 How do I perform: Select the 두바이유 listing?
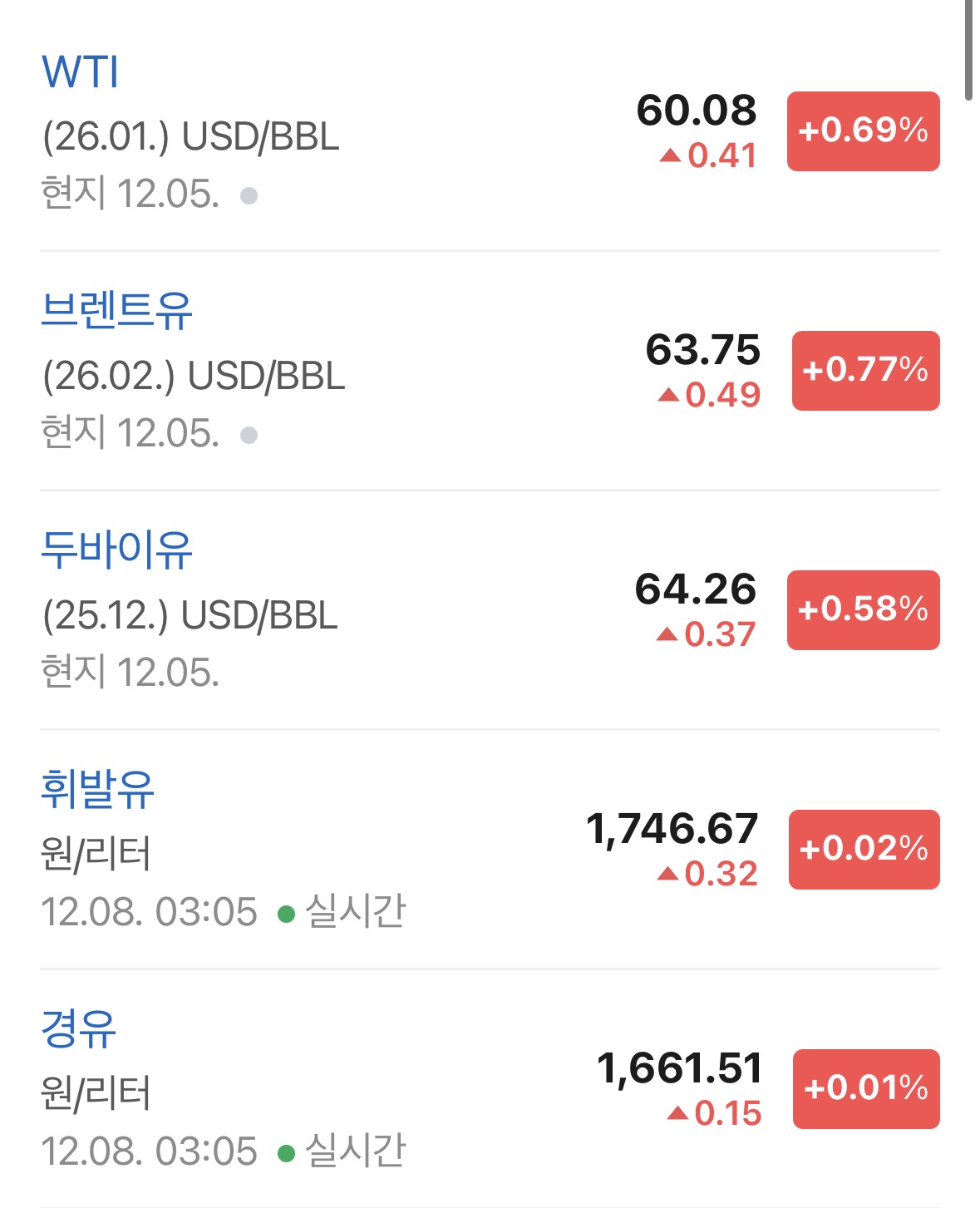click(x=116, y=550)
